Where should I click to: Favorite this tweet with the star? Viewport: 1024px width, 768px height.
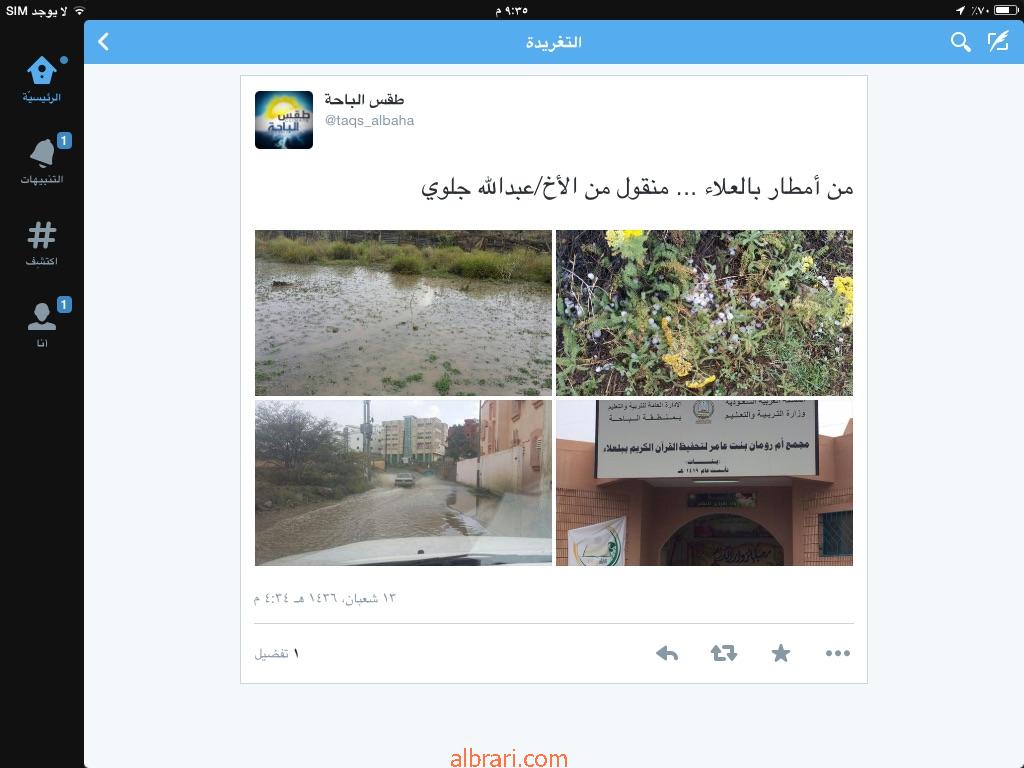tap(781, 653)
